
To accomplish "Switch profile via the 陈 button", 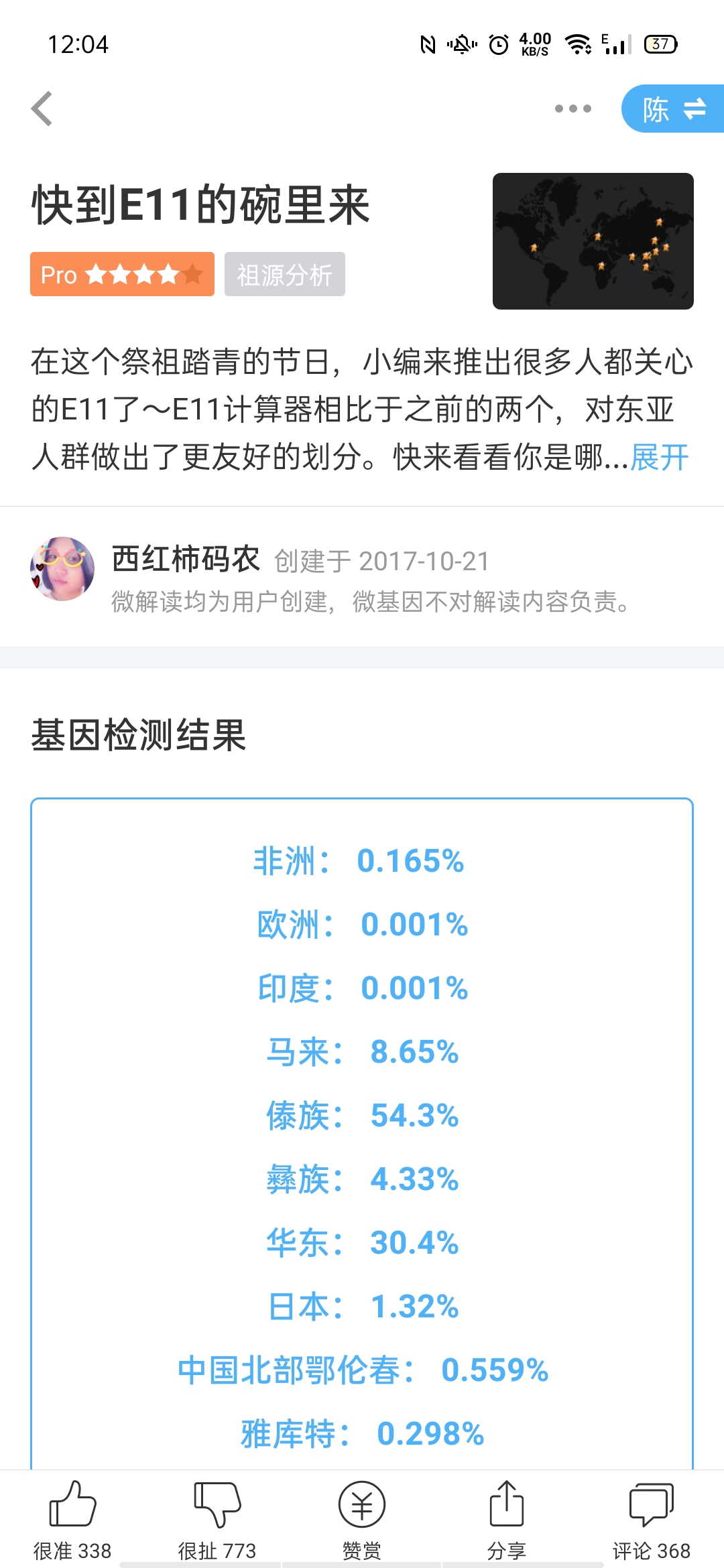I will 672,109.
